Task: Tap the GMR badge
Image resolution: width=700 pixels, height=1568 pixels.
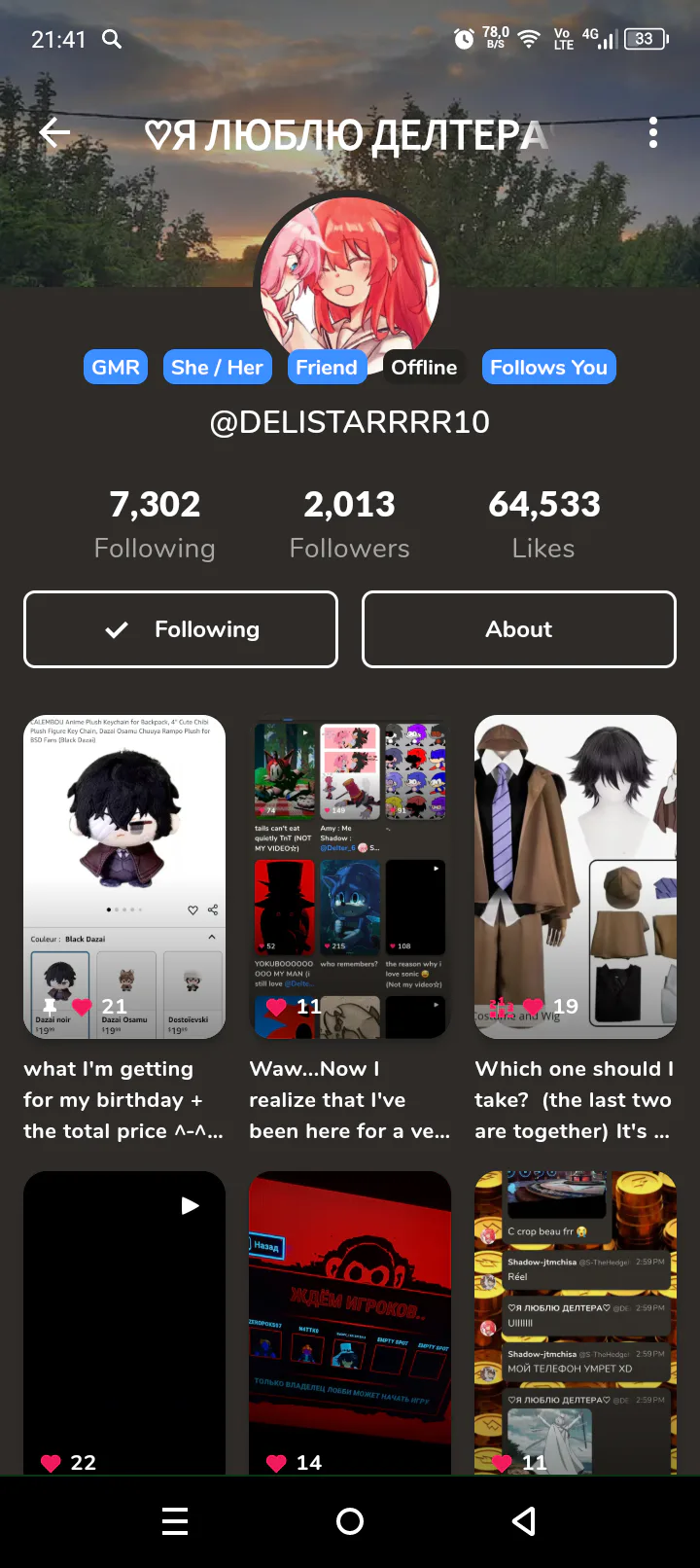Action: pyautogui.click(x=116, y=367)
